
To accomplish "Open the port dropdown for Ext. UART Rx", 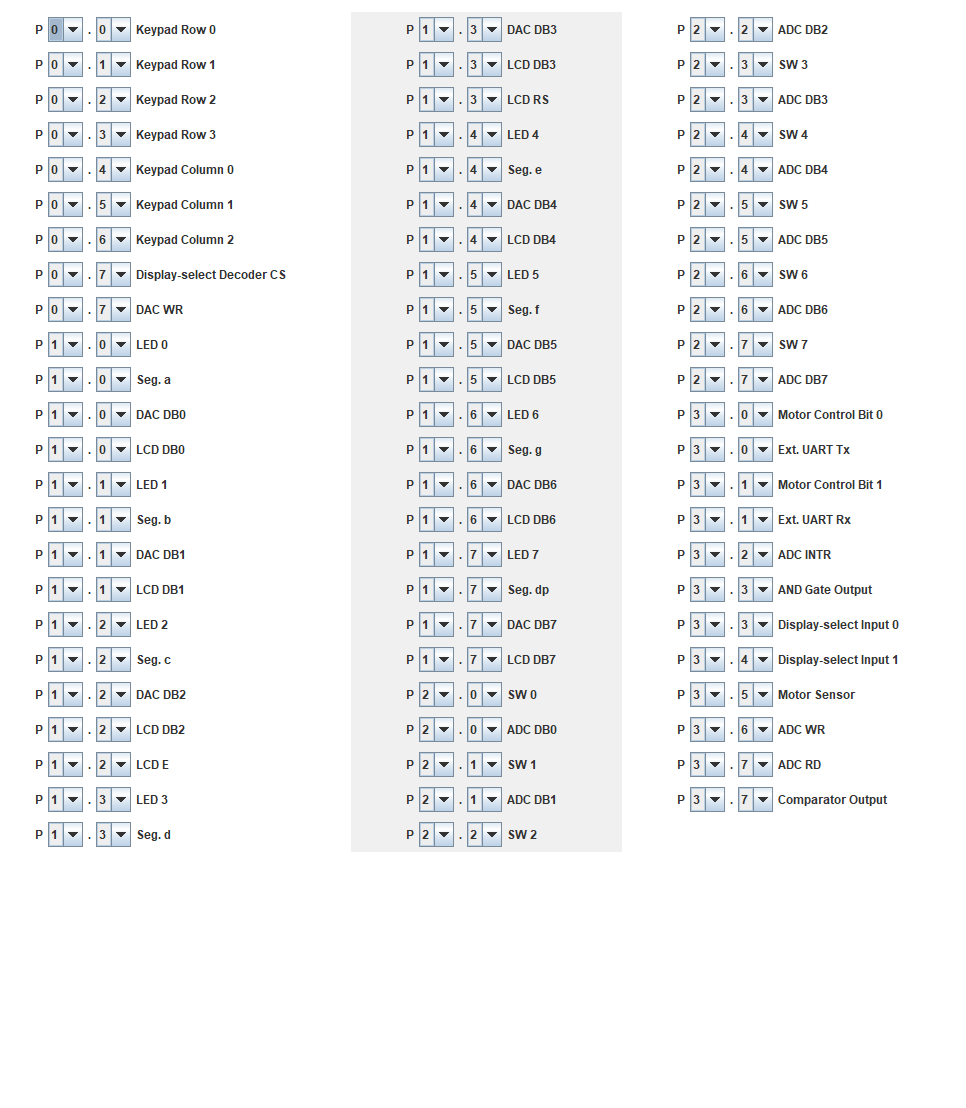I will click(708, 520).
